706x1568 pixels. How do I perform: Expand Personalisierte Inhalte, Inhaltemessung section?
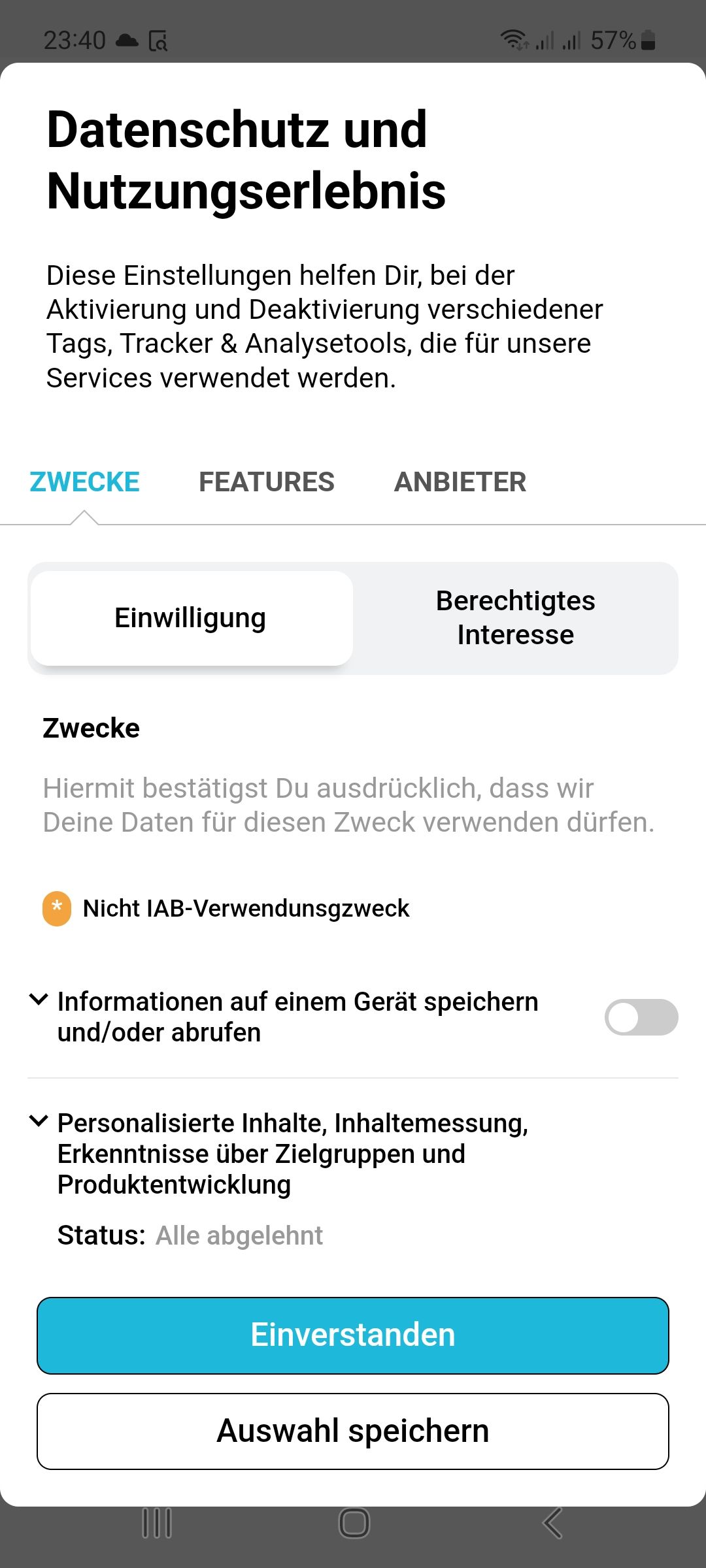click(x=39, y=1122)
